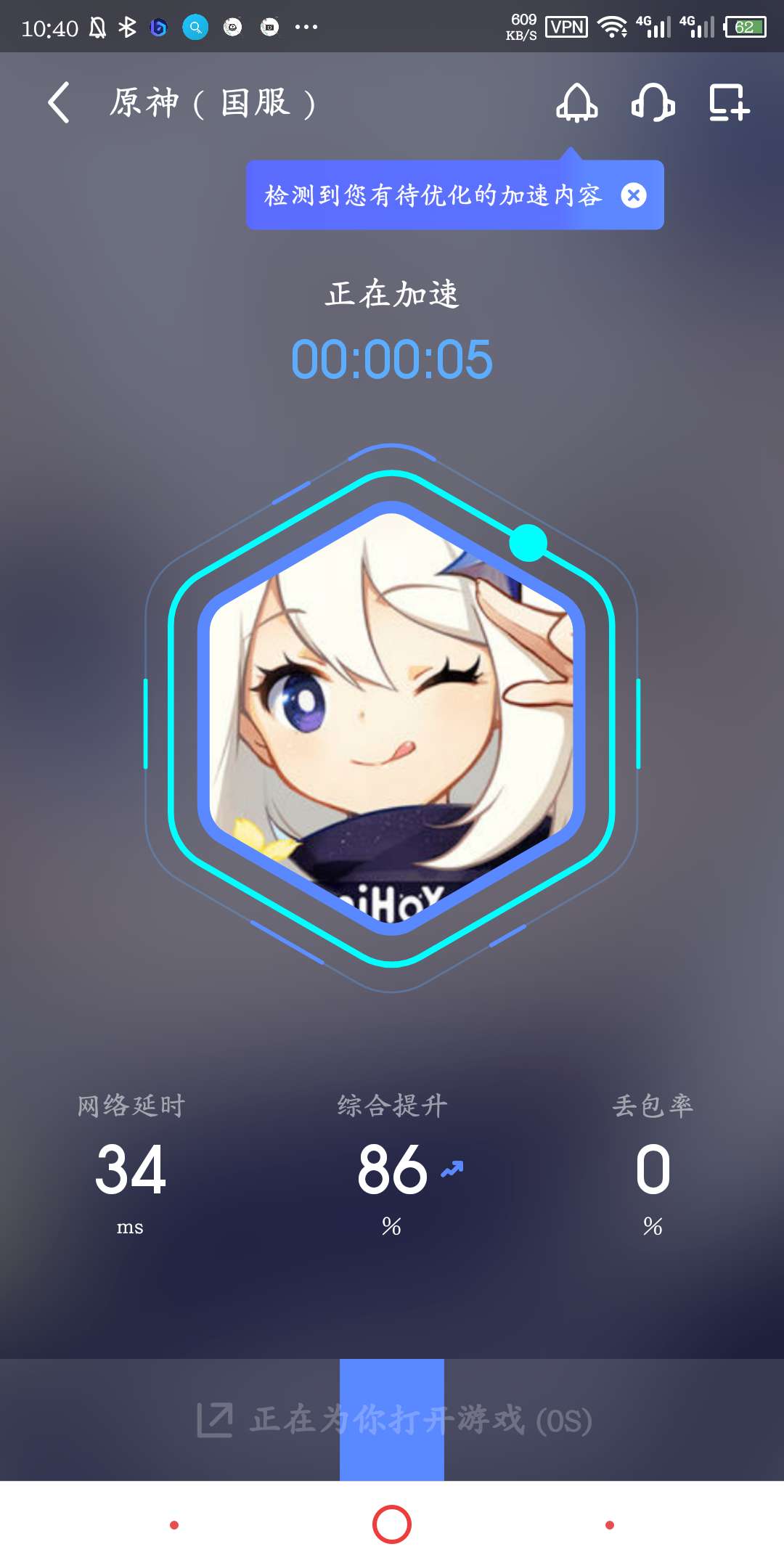Tap the 正在为你打开游戏 launch button
The width and height of the screenshot is (784, 1568).
tap(393, 1420)
